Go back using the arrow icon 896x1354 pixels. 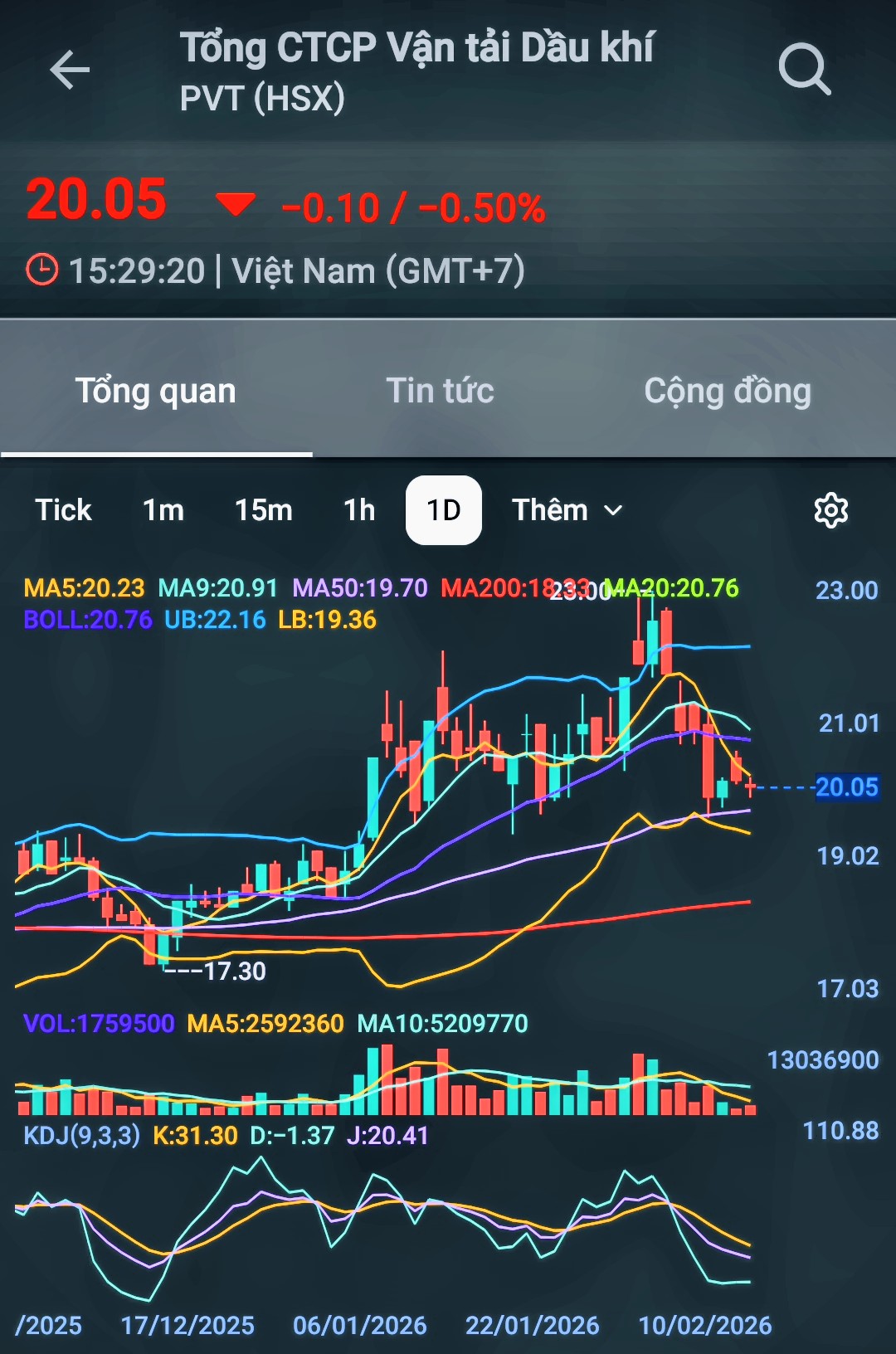pos(70,70)
